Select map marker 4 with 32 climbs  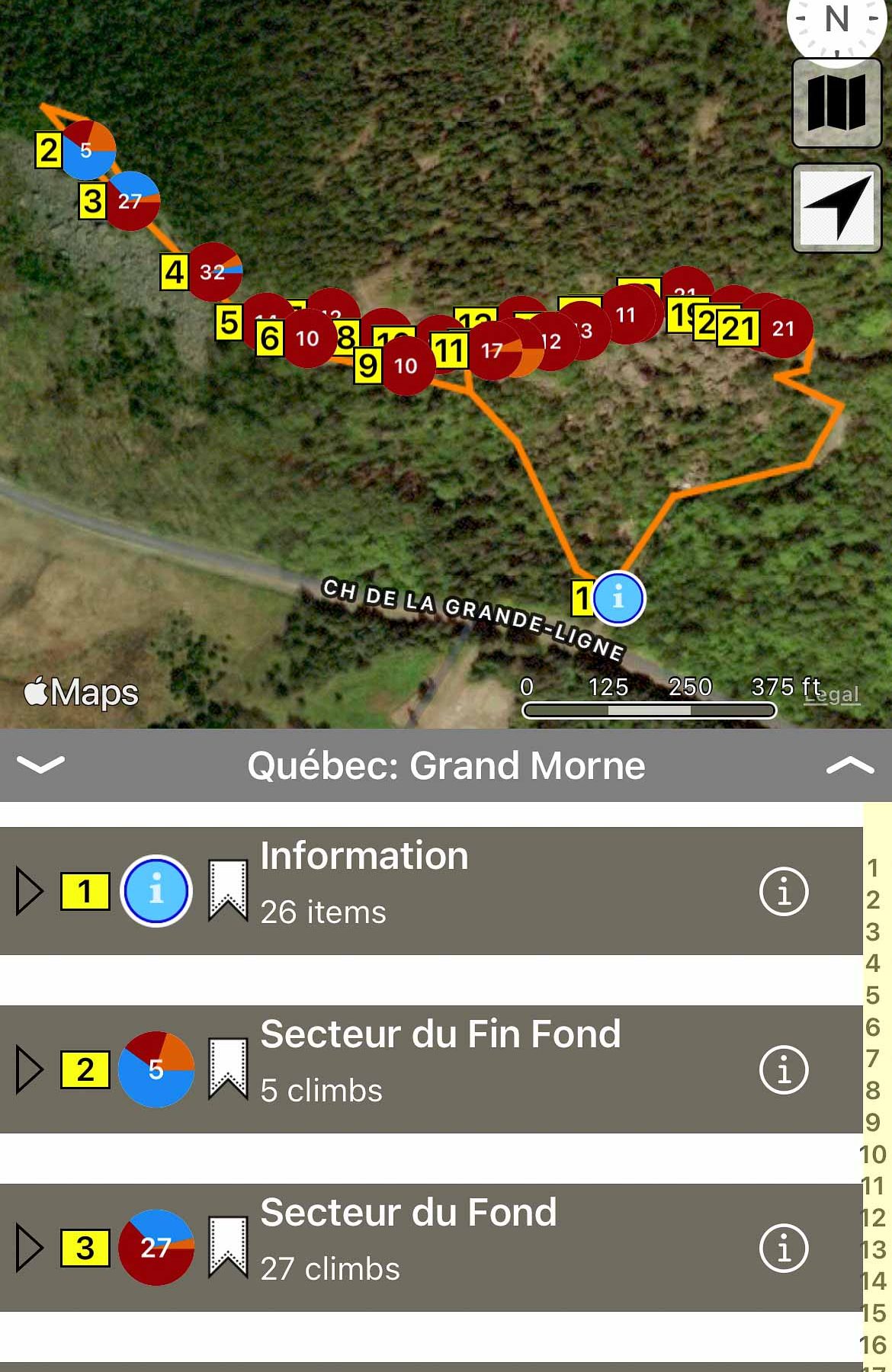pyautogui.click(x=213, y=271)
